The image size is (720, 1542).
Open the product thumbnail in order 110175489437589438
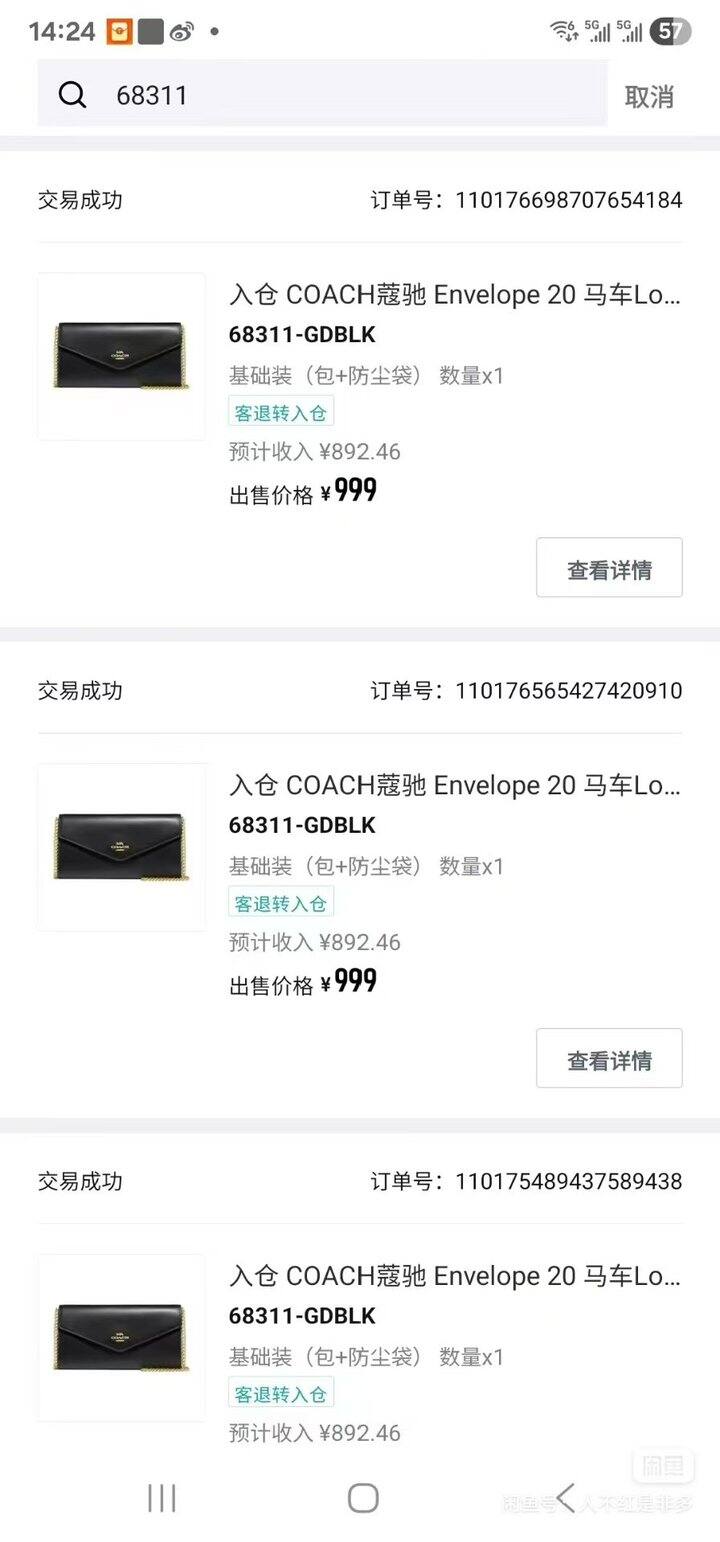122,1337
